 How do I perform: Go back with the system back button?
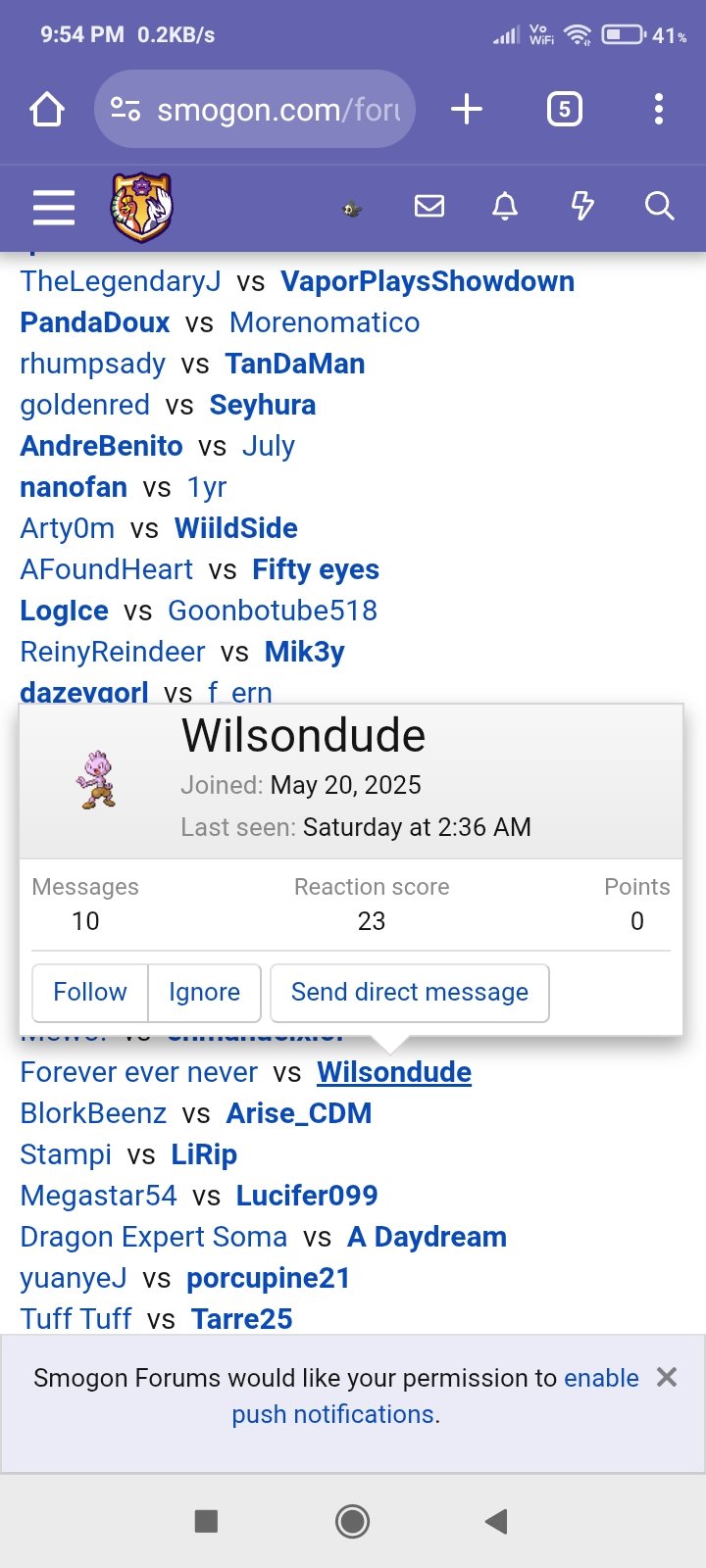pos(496,1521)
